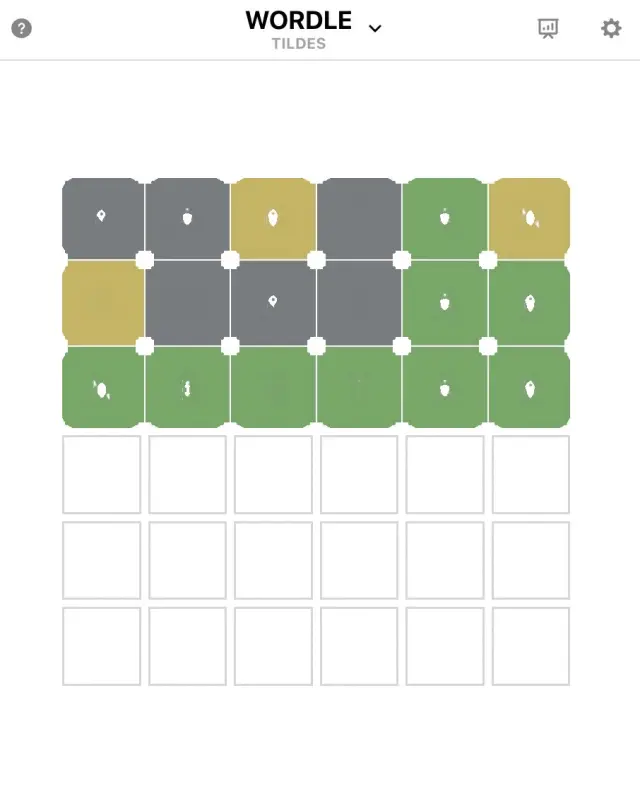
Task: Open the statistics chart icon
Action: pos(548,28)
